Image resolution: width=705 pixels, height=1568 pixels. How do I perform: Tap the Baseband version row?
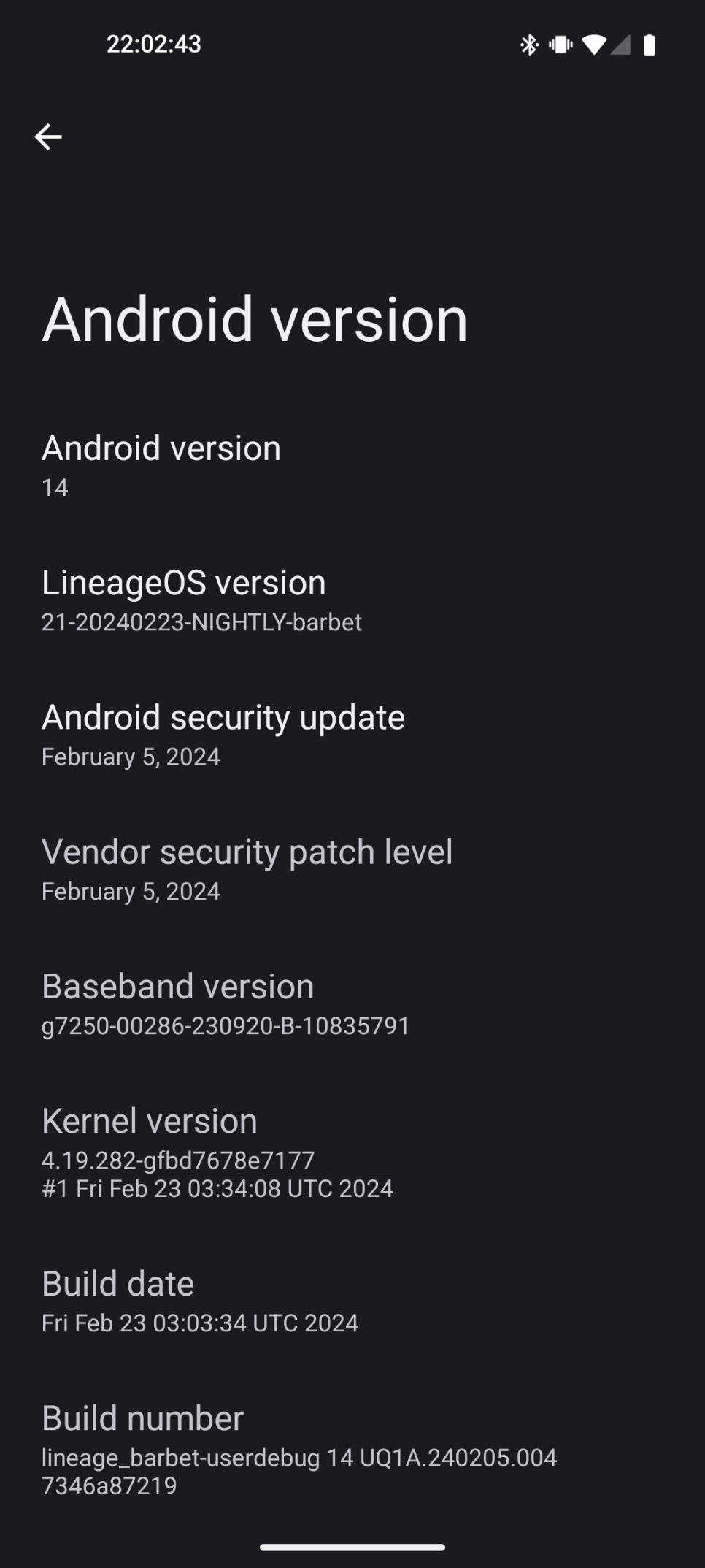pos(352,1003)
